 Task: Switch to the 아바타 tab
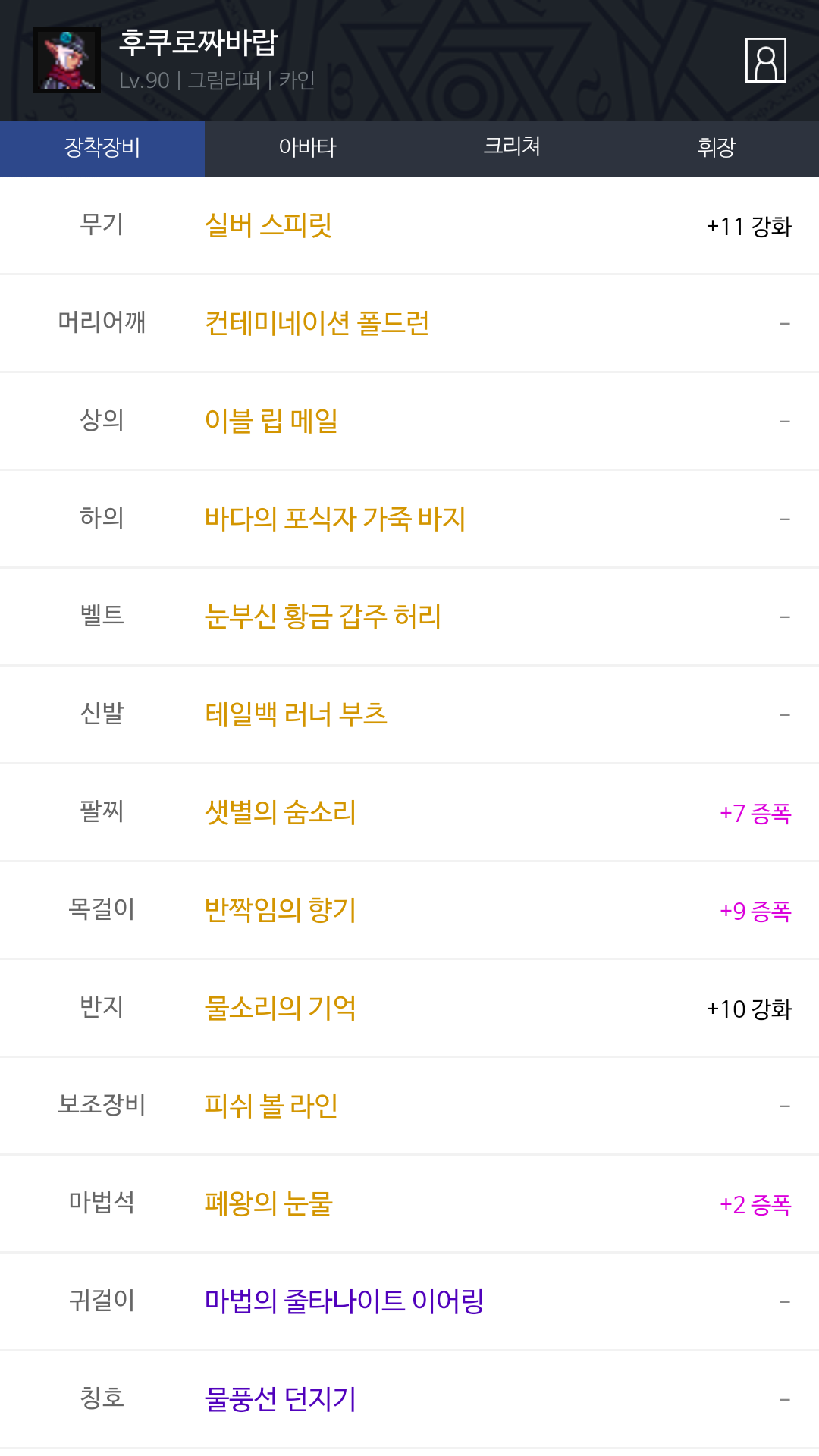point(307,148)
